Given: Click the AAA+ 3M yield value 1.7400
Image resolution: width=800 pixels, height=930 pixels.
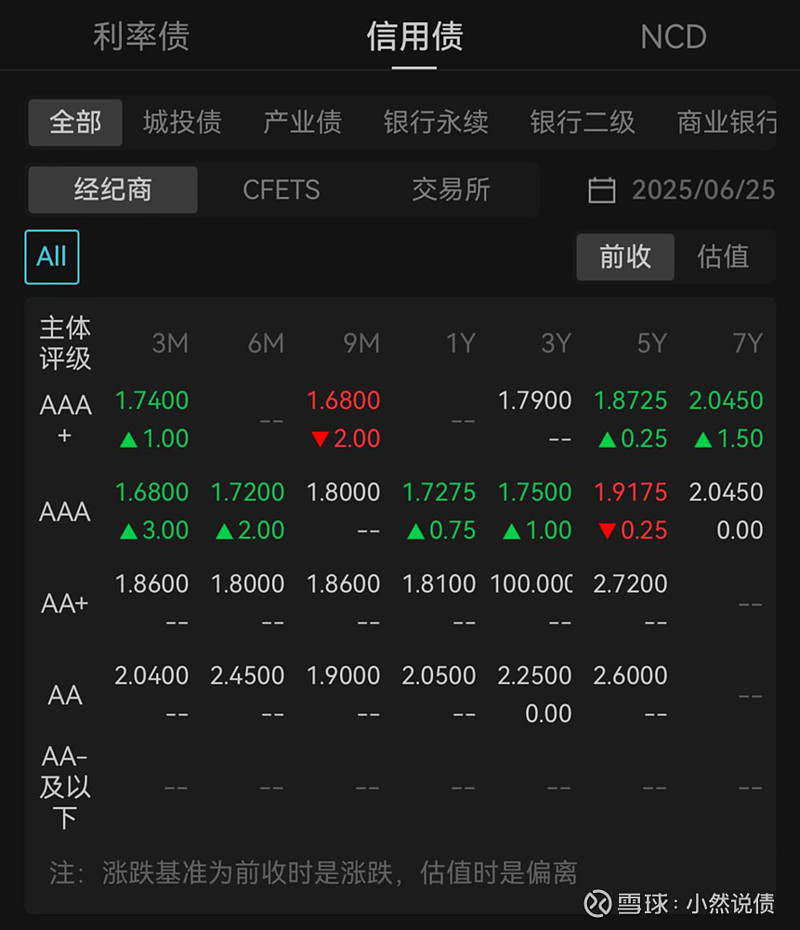Looking at the screenshot, I should (x=151, y=400).
